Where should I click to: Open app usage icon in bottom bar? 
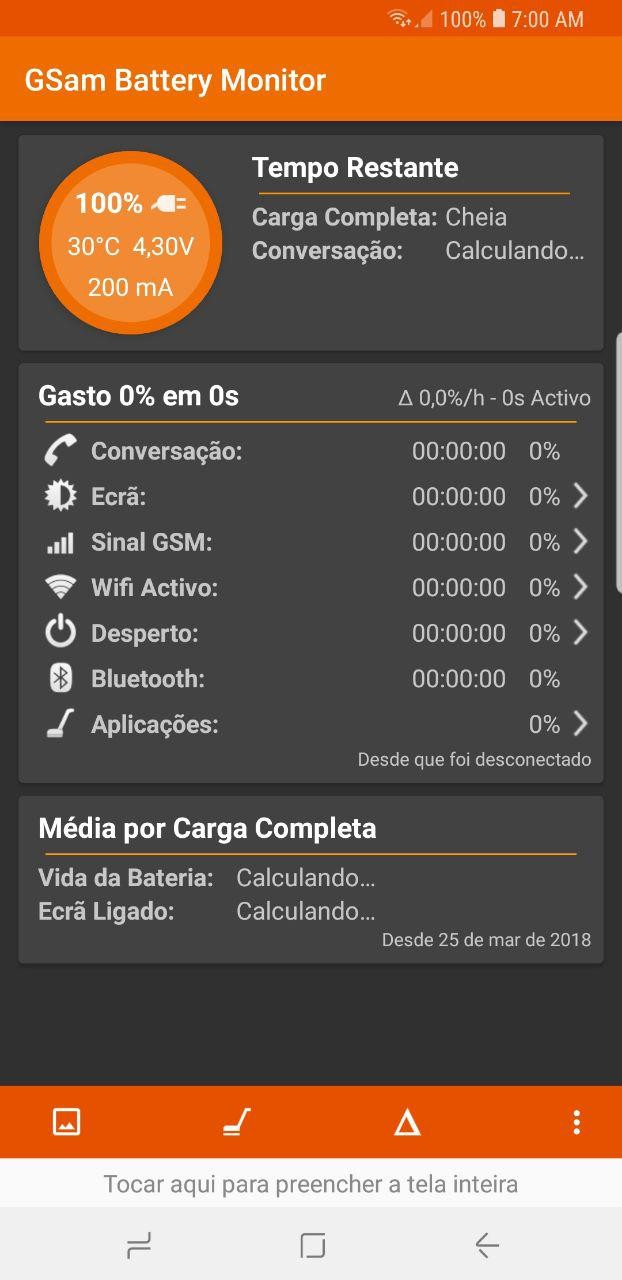tap(236, 1122)
